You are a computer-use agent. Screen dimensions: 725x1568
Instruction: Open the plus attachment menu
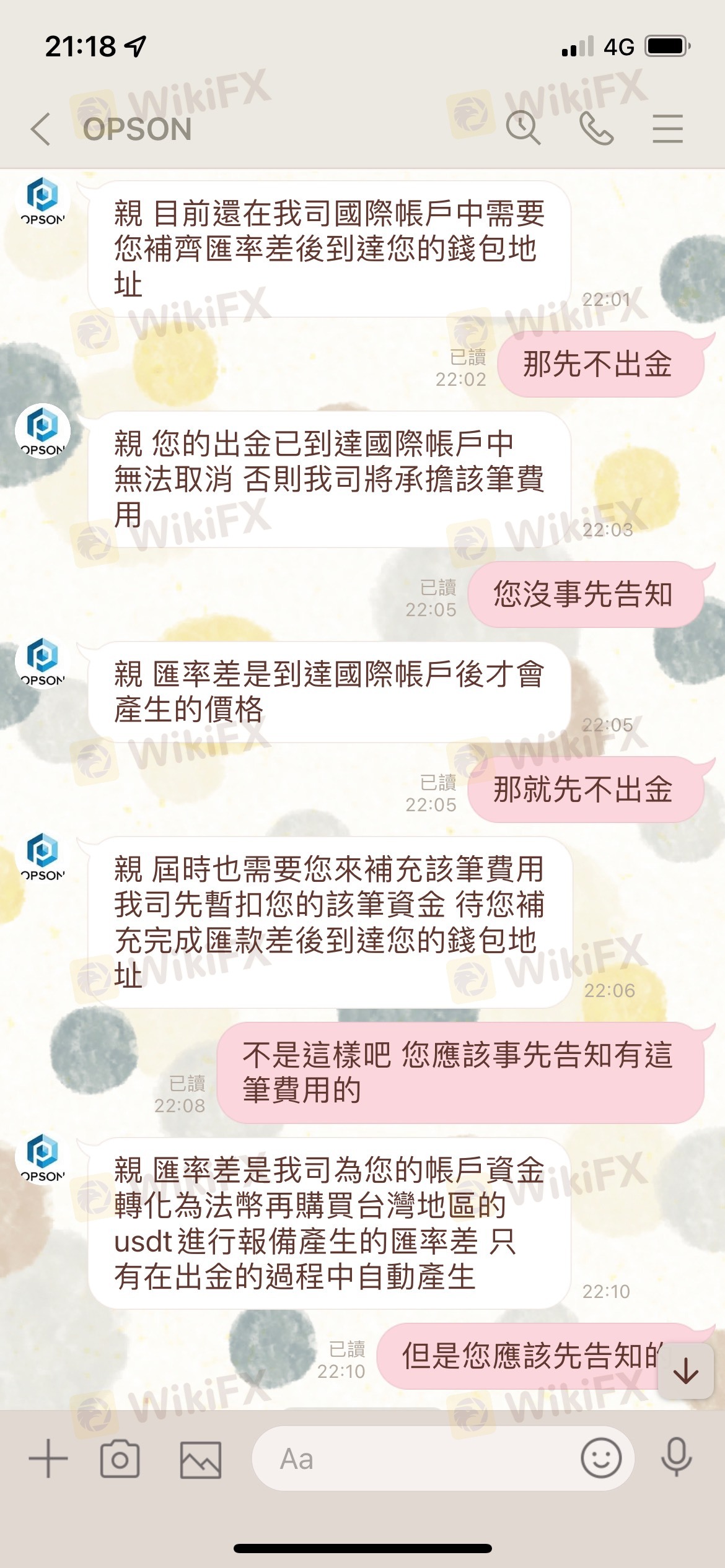(x=48, y=1458)
